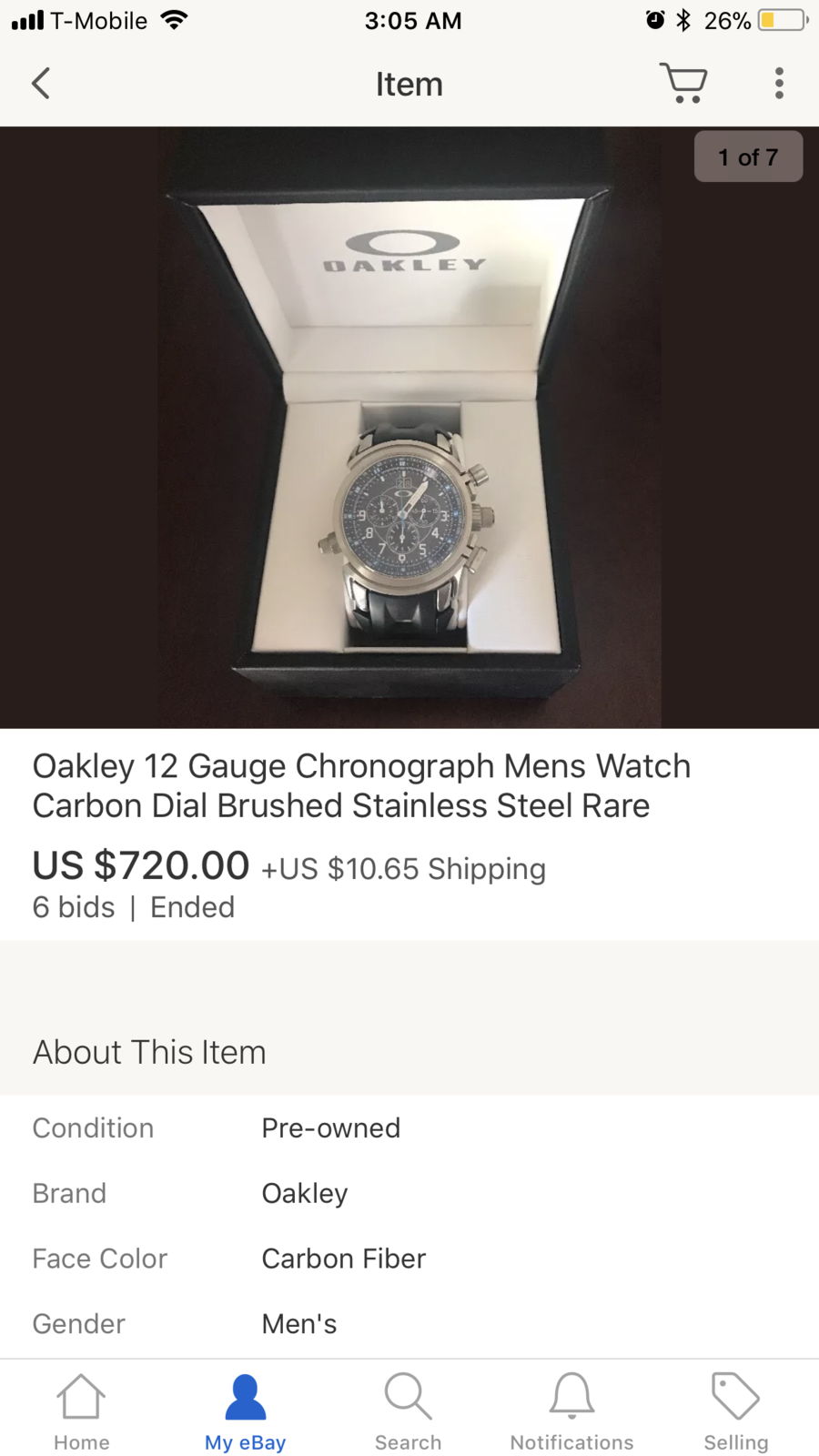Switch to the Home tab
819x1456 pixels.
coord(81,1411)
